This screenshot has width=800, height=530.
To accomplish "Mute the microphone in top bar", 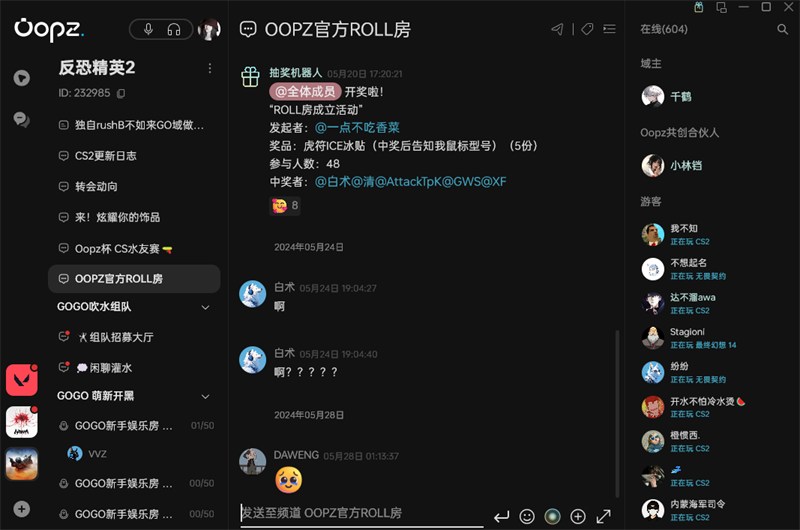I will [x=149, y=29].
